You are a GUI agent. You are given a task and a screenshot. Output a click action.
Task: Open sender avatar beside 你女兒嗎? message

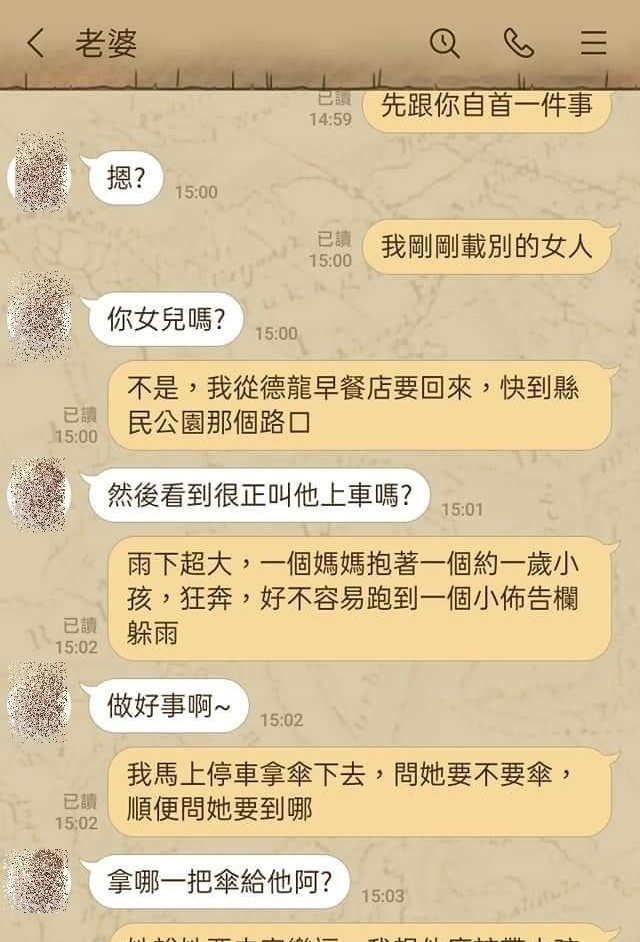pos(40,316)
